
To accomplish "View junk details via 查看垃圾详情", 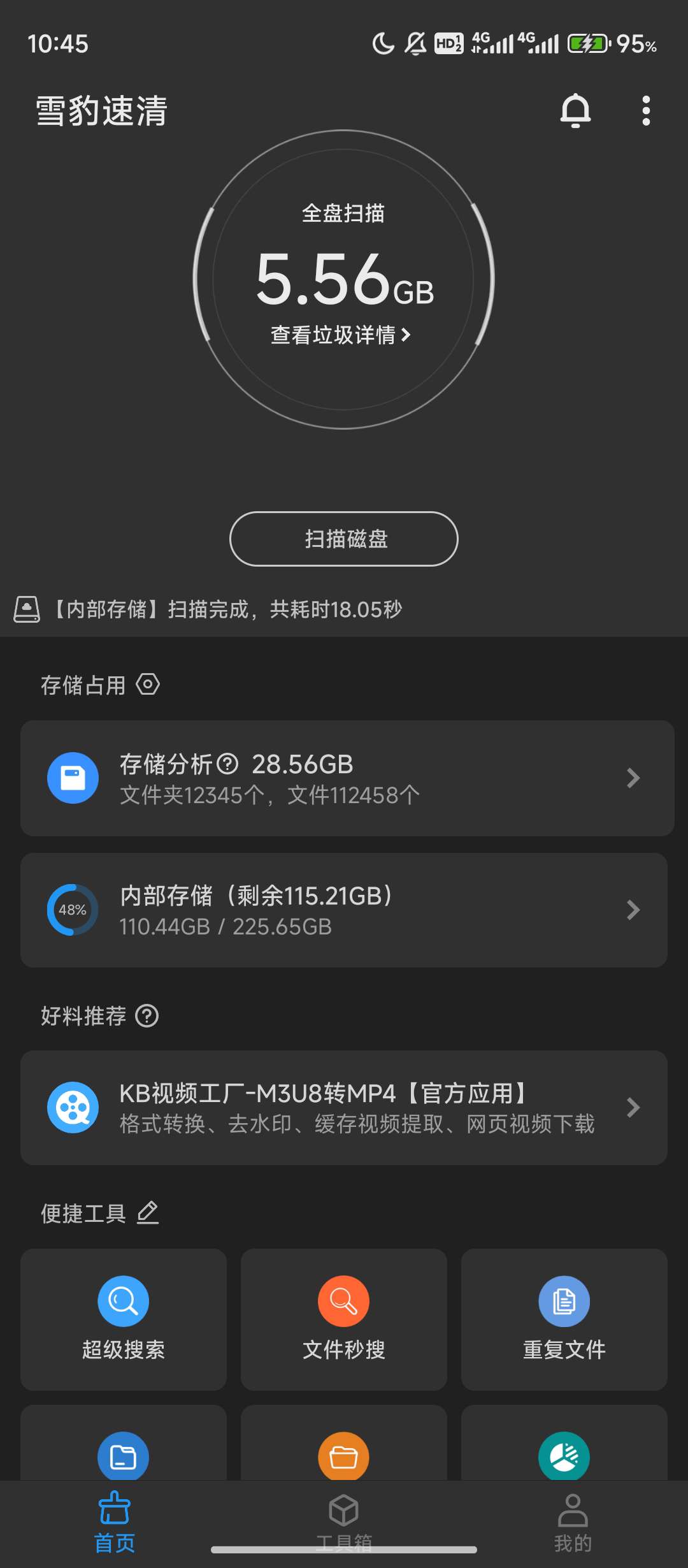I will pos(341,335).
